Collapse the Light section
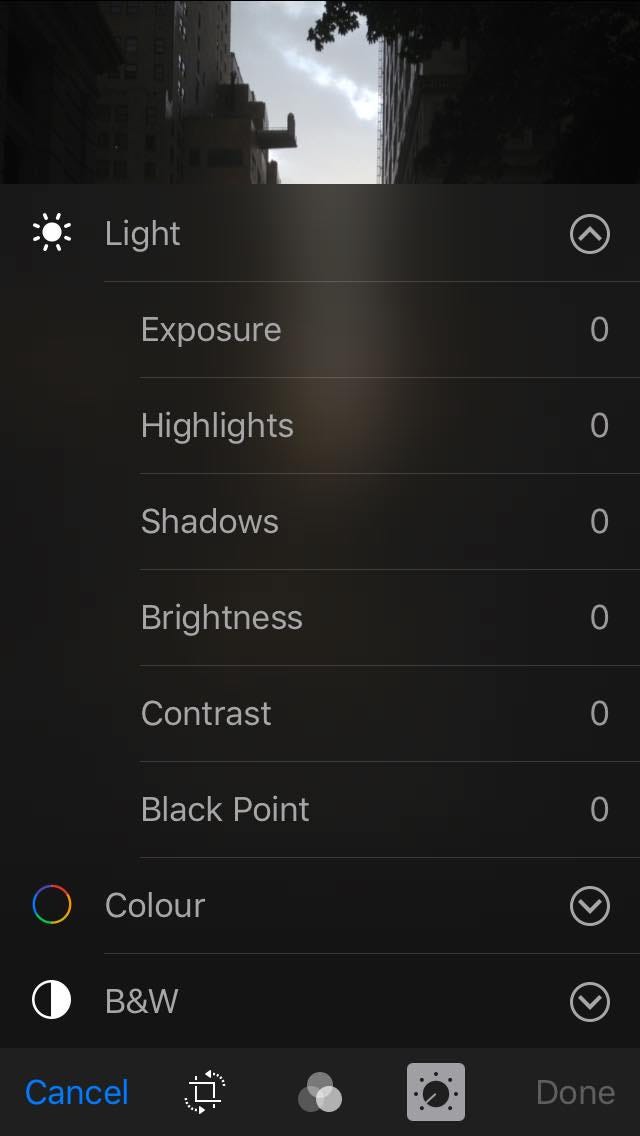Viewport: 640px width, 1136px height. pos(589,234)
